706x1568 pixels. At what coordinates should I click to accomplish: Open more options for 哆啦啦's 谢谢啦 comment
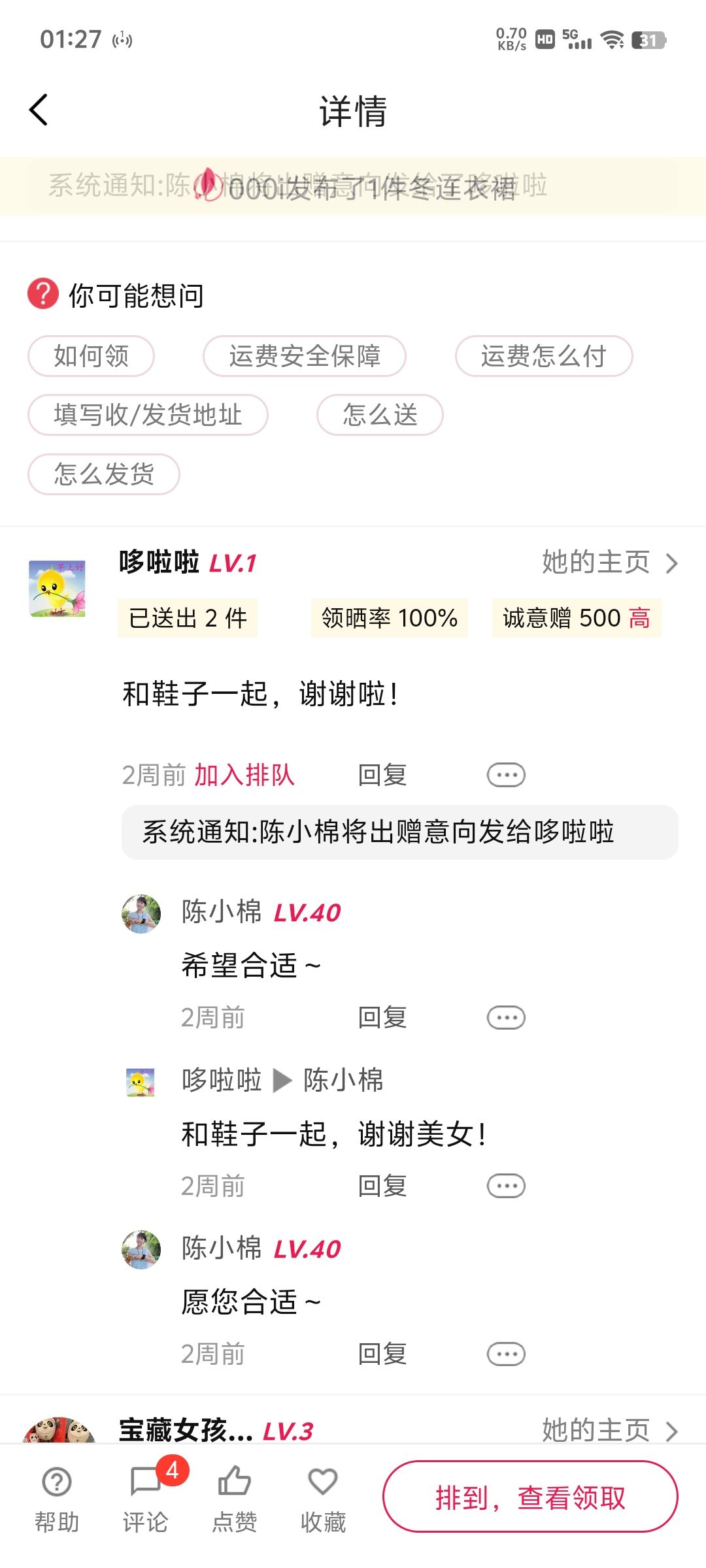tap(506, 776)
